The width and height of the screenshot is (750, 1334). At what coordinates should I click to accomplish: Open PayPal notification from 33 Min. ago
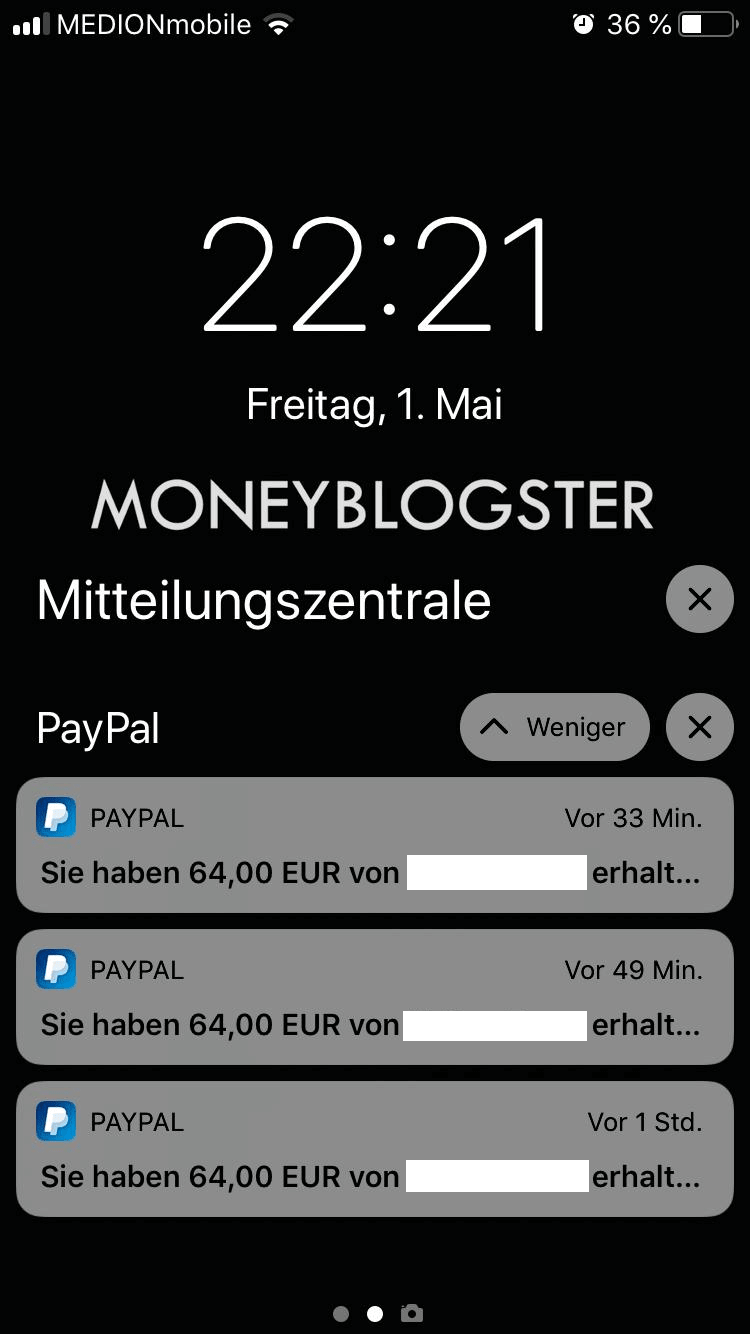click(375, 845)
